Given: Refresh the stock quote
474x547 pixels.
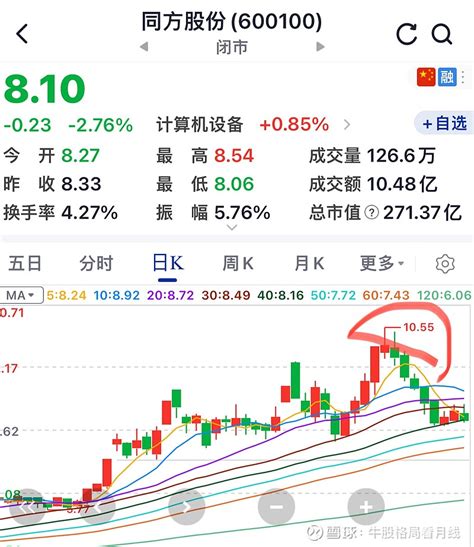Looking at the screenshot, I should (407, 34).
